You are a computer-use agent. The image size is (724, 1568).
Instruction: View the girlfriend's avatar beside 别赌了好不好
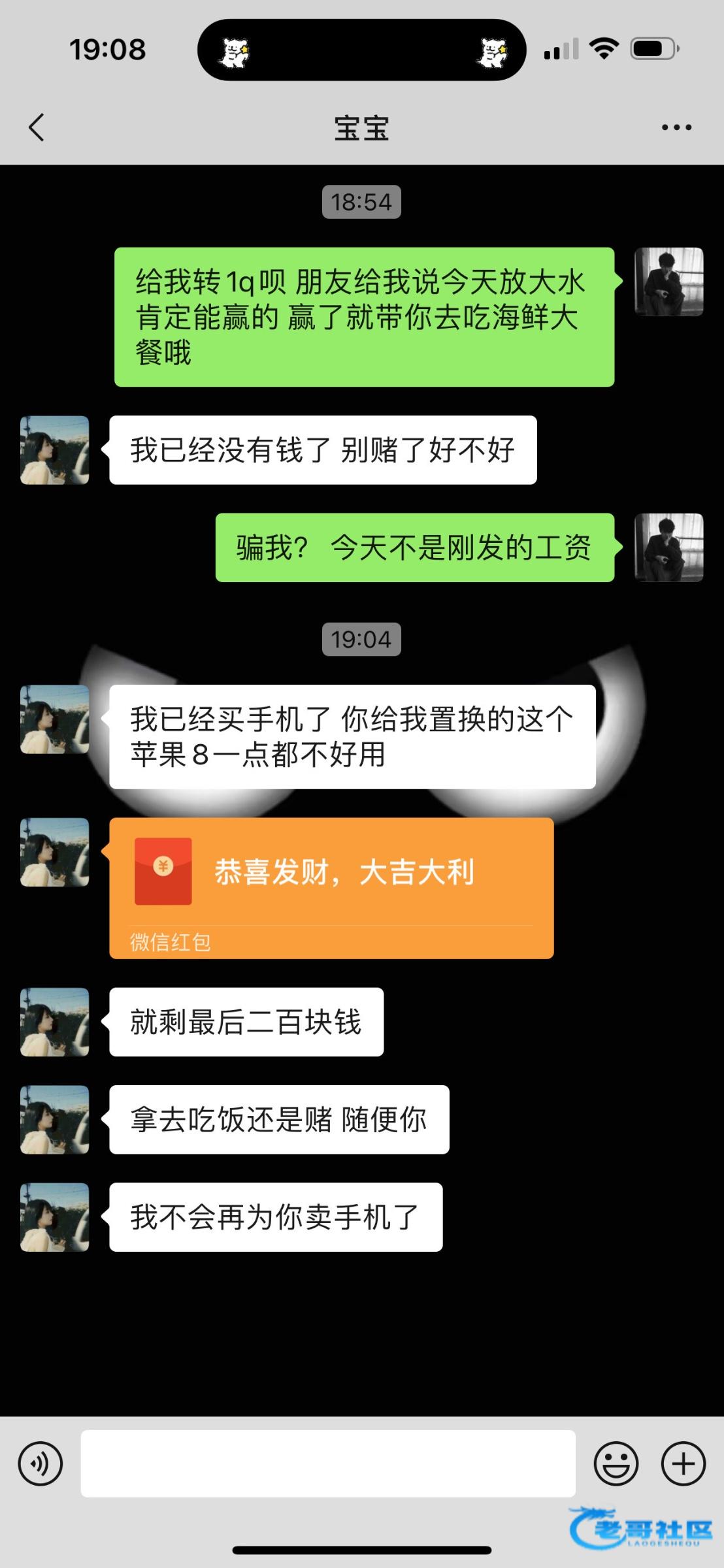(55, 450)
